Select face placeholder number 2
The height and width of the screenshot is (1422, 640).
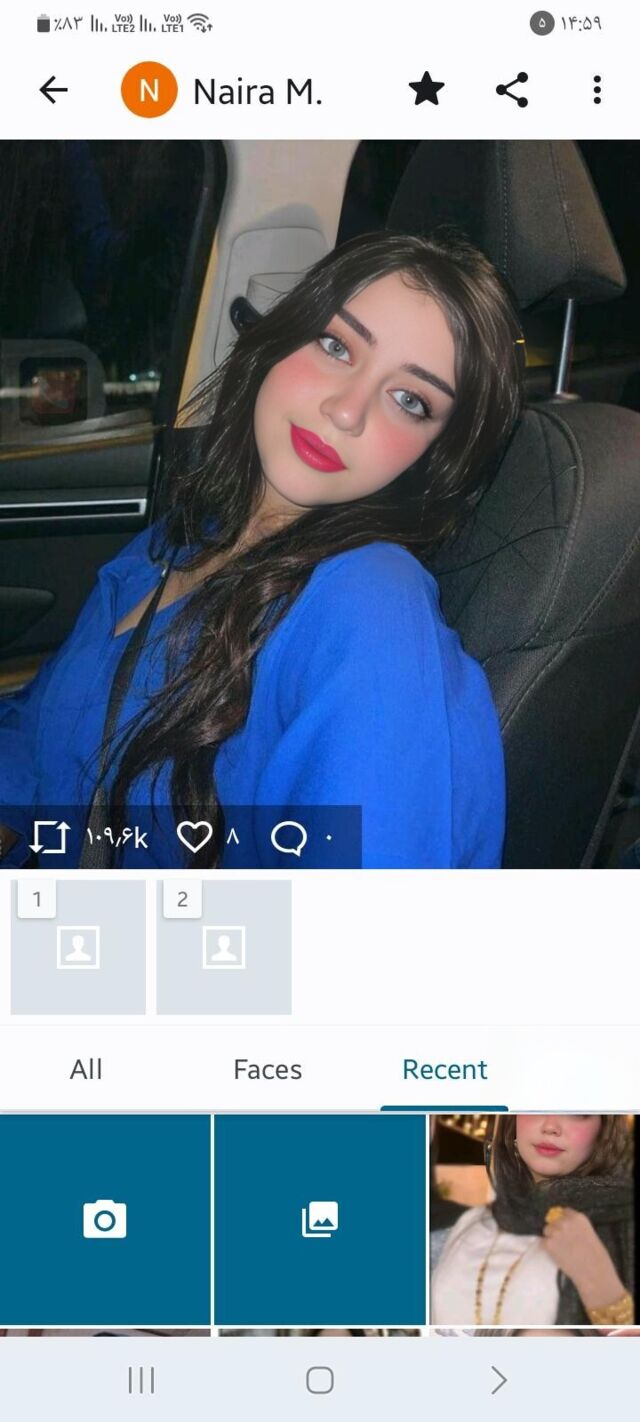224,947
